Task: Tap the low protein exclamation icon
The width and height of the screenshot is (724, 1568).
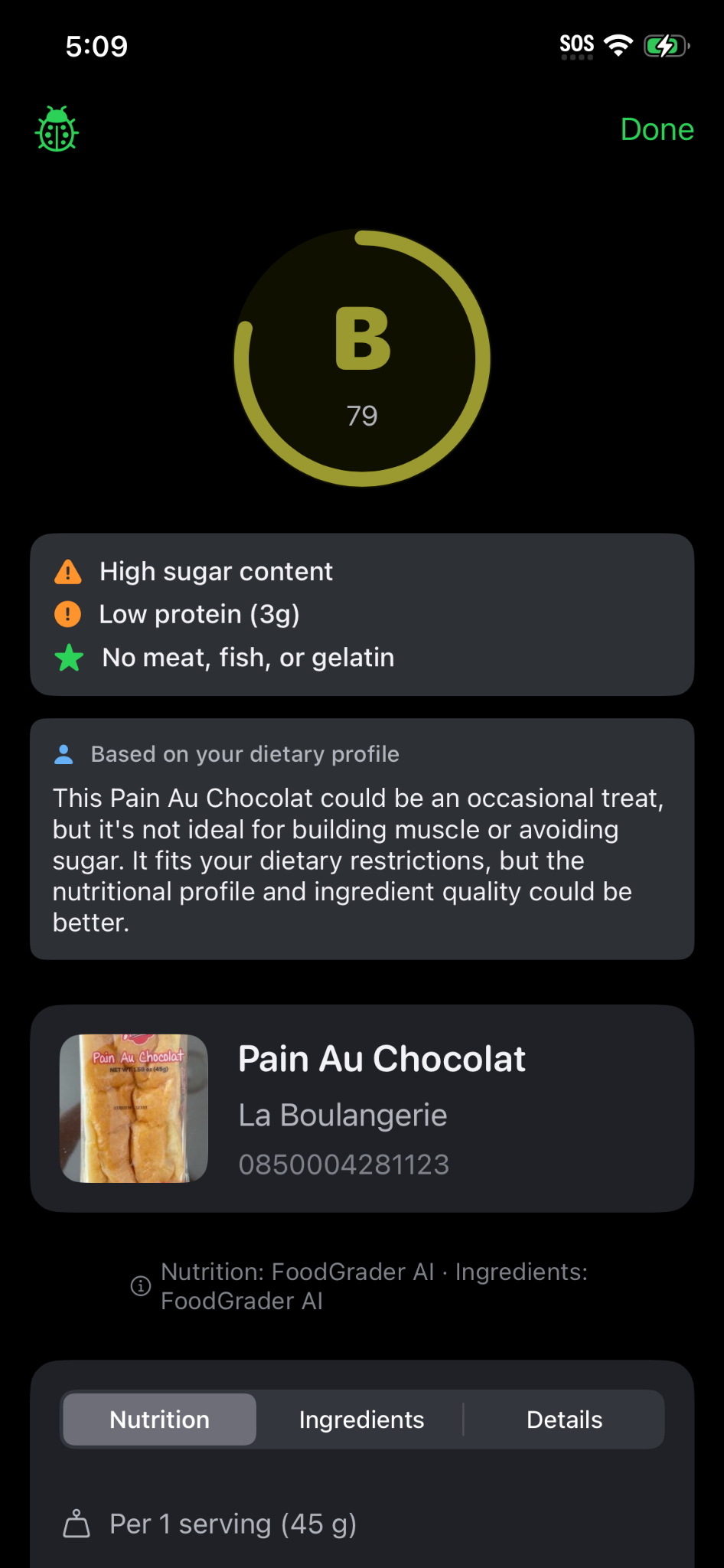Action: (68, 614)
